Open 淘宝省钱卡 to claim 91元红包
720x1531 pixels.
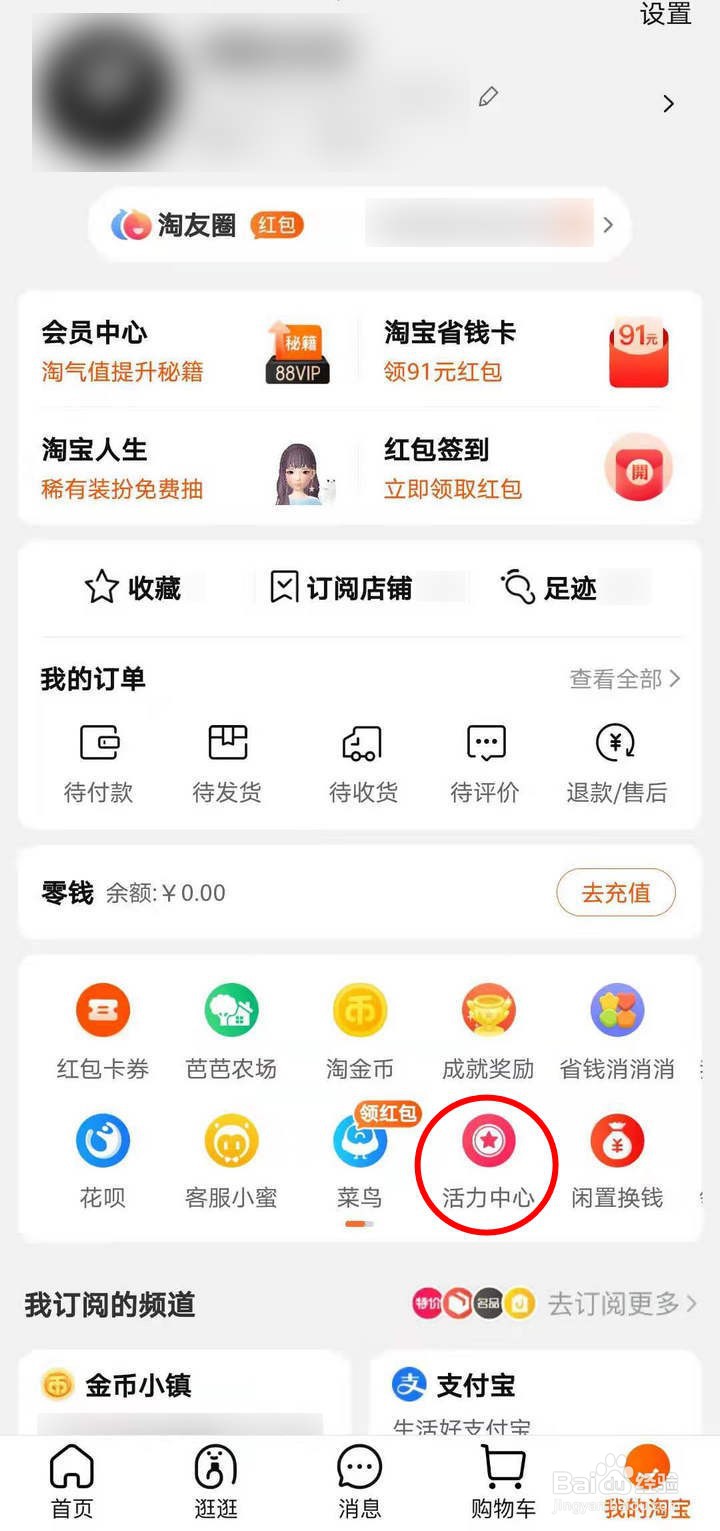[x=529, y=352]
